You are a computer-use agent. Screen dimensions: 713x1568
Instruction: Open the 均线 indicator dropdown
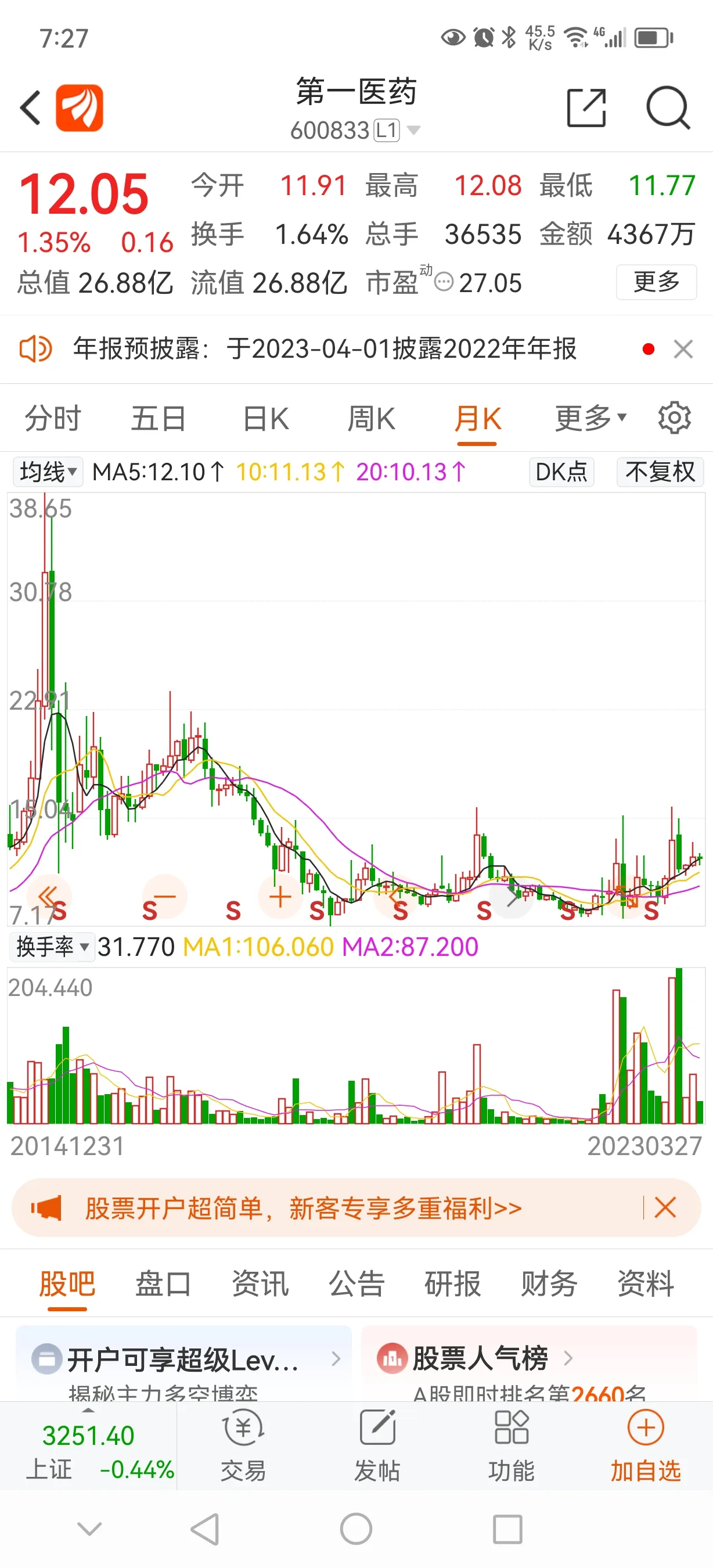pyautogui.click(x=48, y=472)
